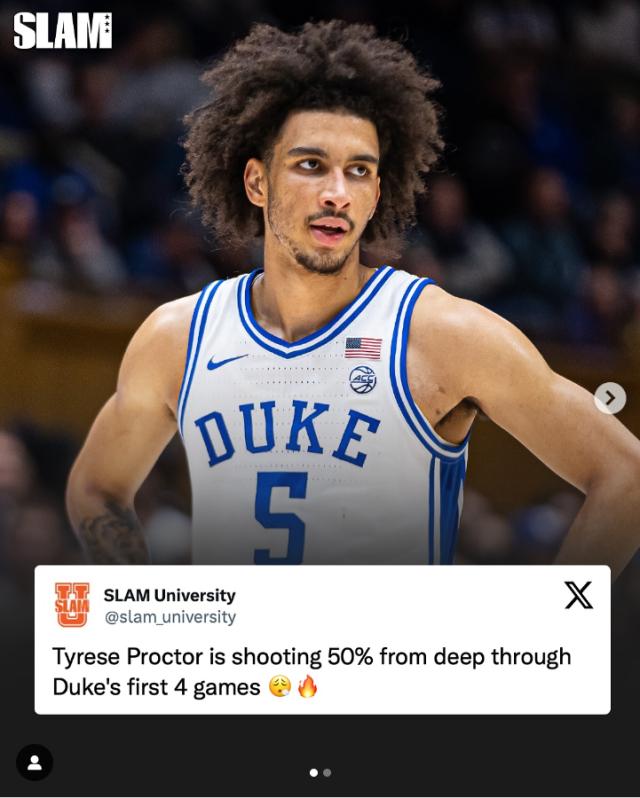The image size is (640, 798).
Task: Jump to the second slide dot
Action: point(327,773)
